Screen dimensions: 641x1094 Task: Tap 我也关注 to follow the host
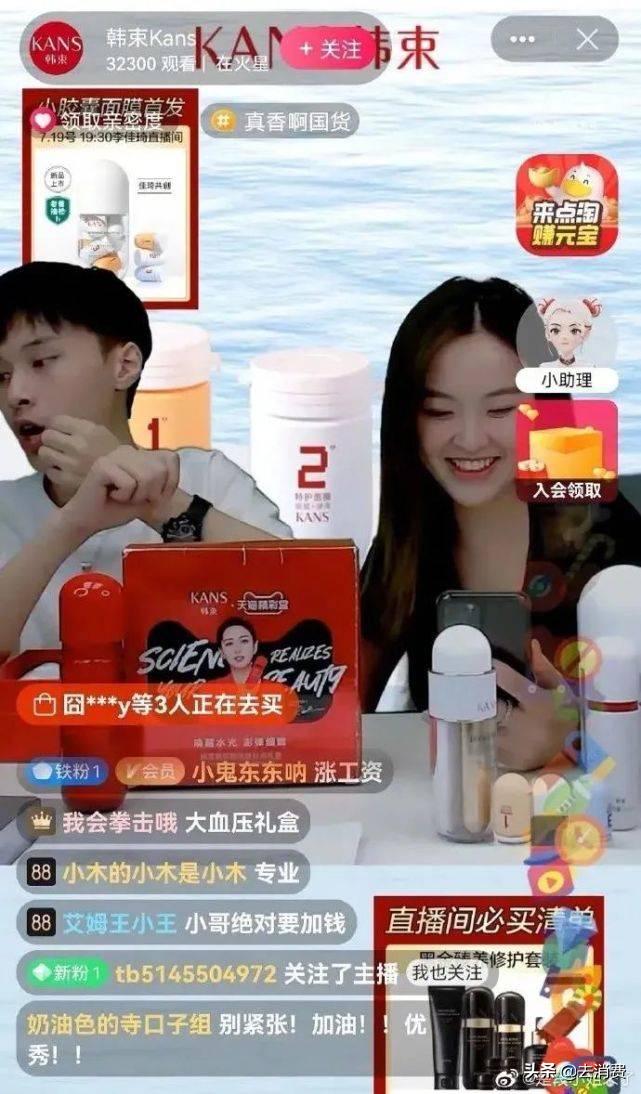pos(447,972)
